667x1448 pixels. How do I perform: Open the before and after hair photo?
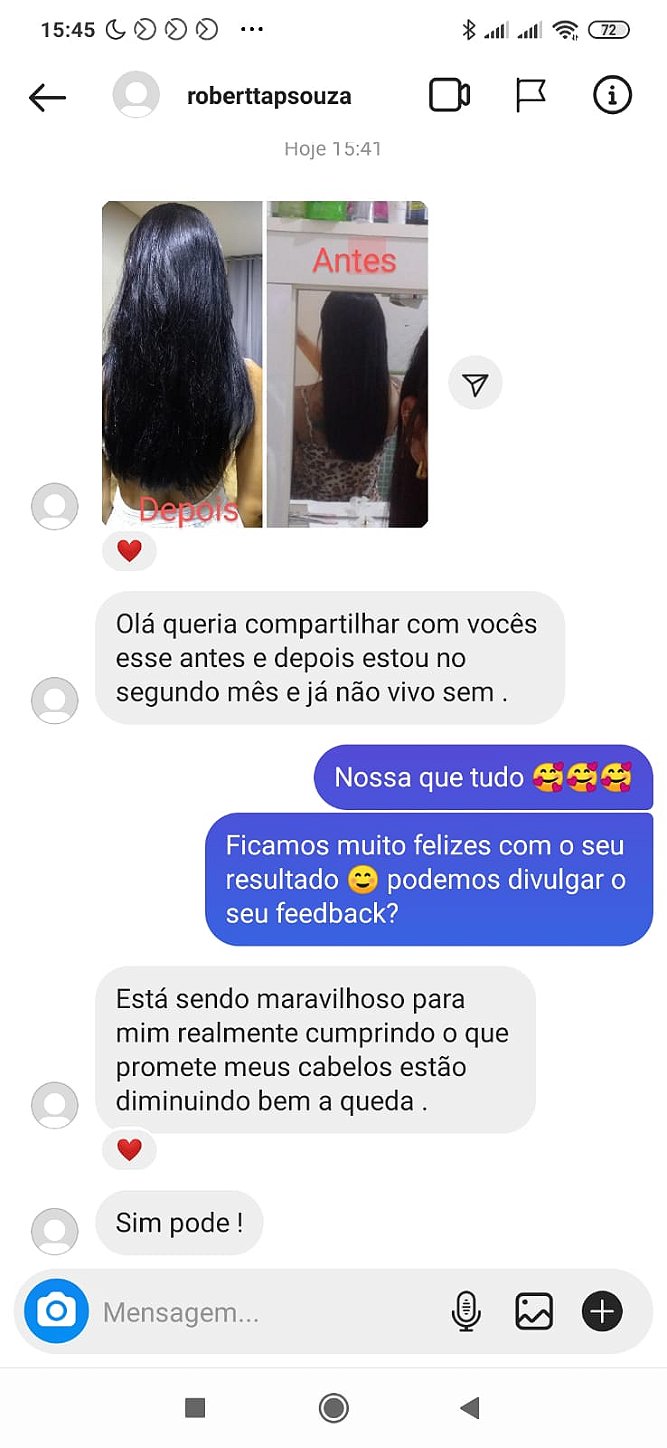(265, 364)
